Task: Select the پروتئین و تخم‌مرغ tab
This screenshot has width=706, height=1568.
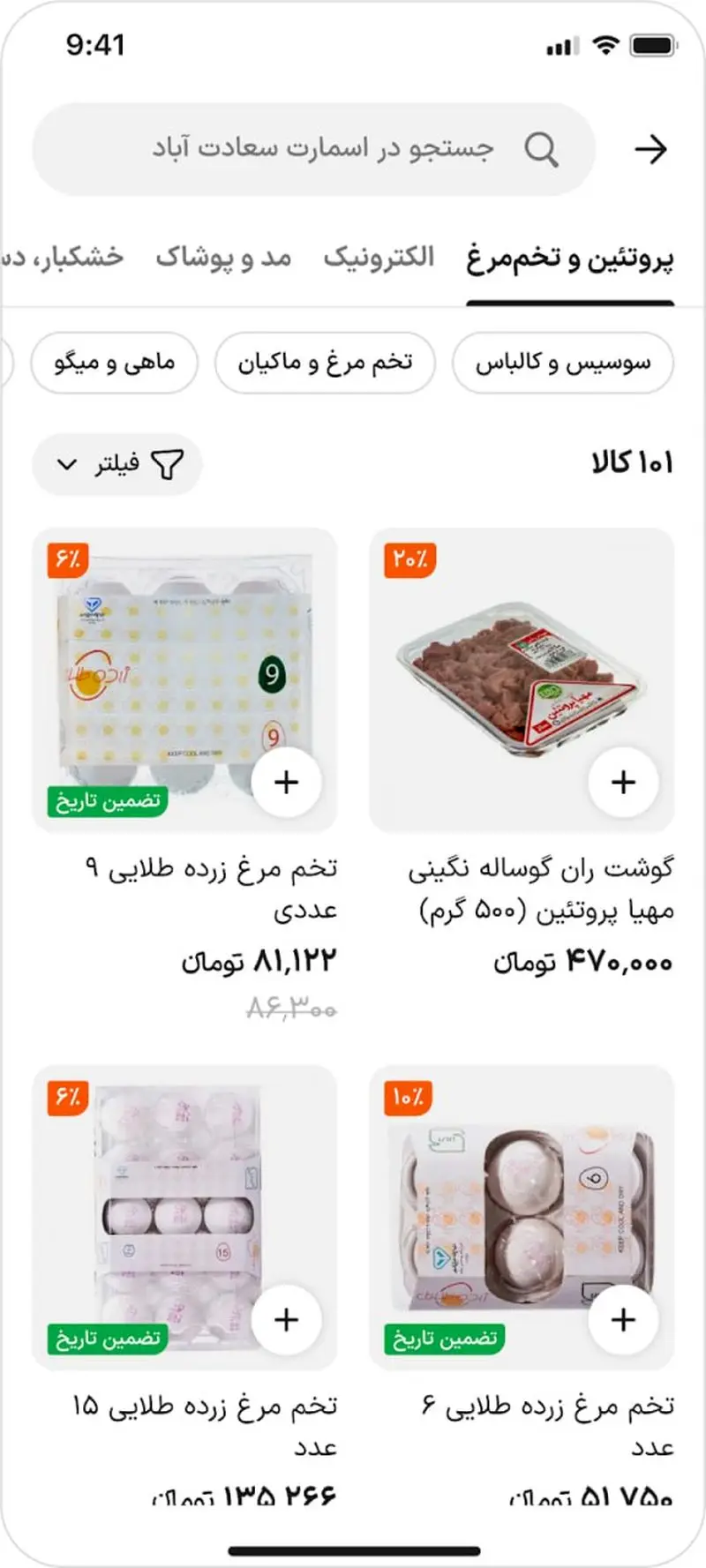Action: tap(570, 259)
